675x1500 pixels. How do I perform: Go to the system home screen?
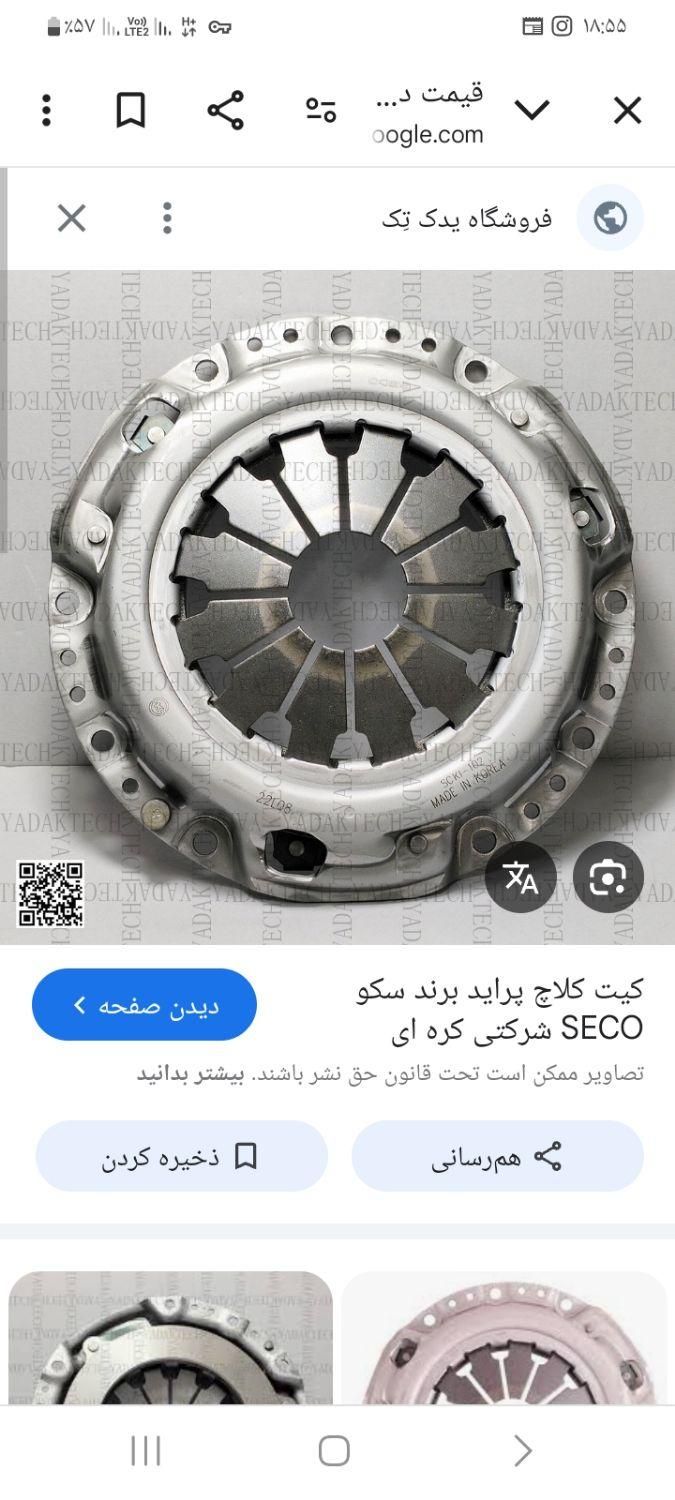pos(334,1450)
